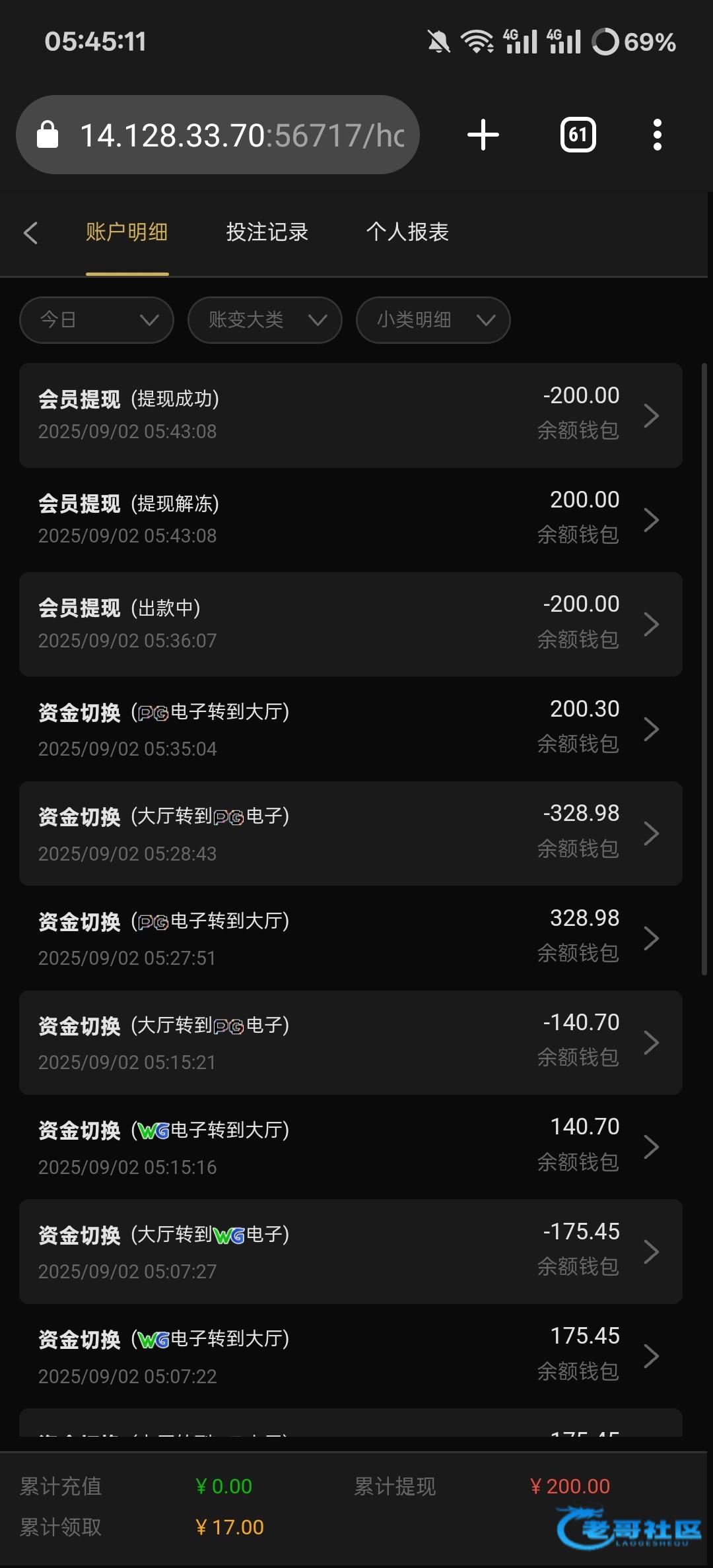Open the 小类明细 filter dropdown
The height and width of the screenshot is (1568, 713).
[433, 320]
